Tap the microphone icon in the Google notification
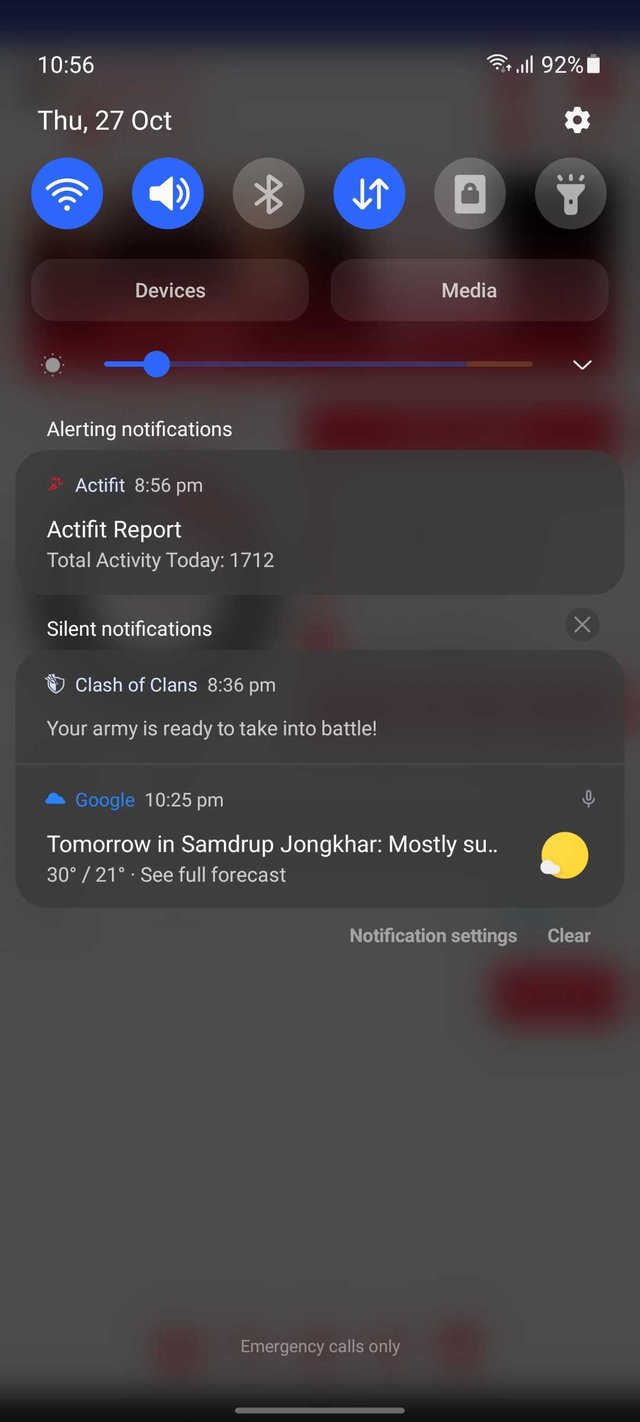The width and height of the screenshot is (640, 1422). click(588, 799)
